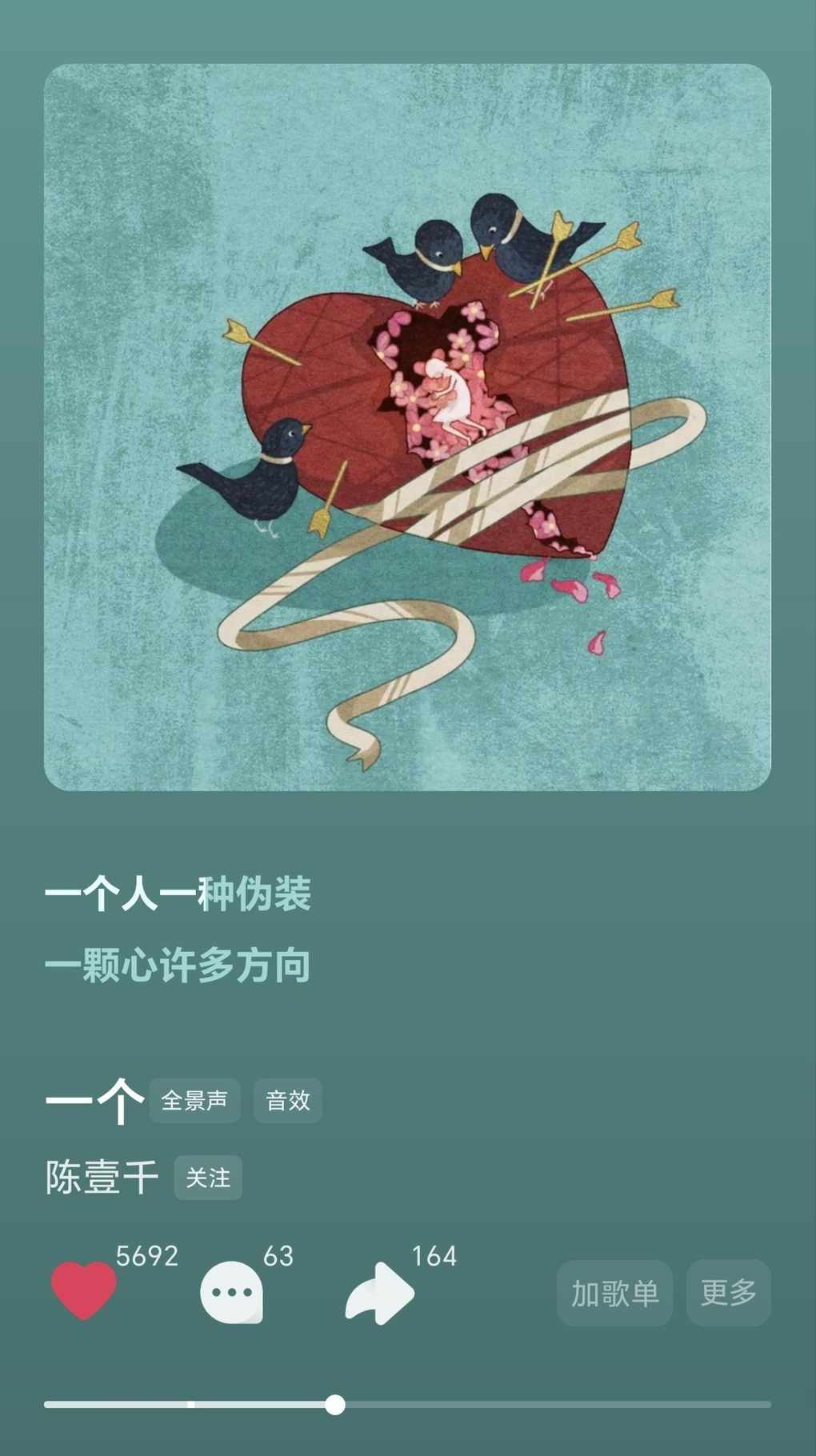Unlike the song with the red heart
Viewport: 816px width, 1456px height.
(84, 1290)
